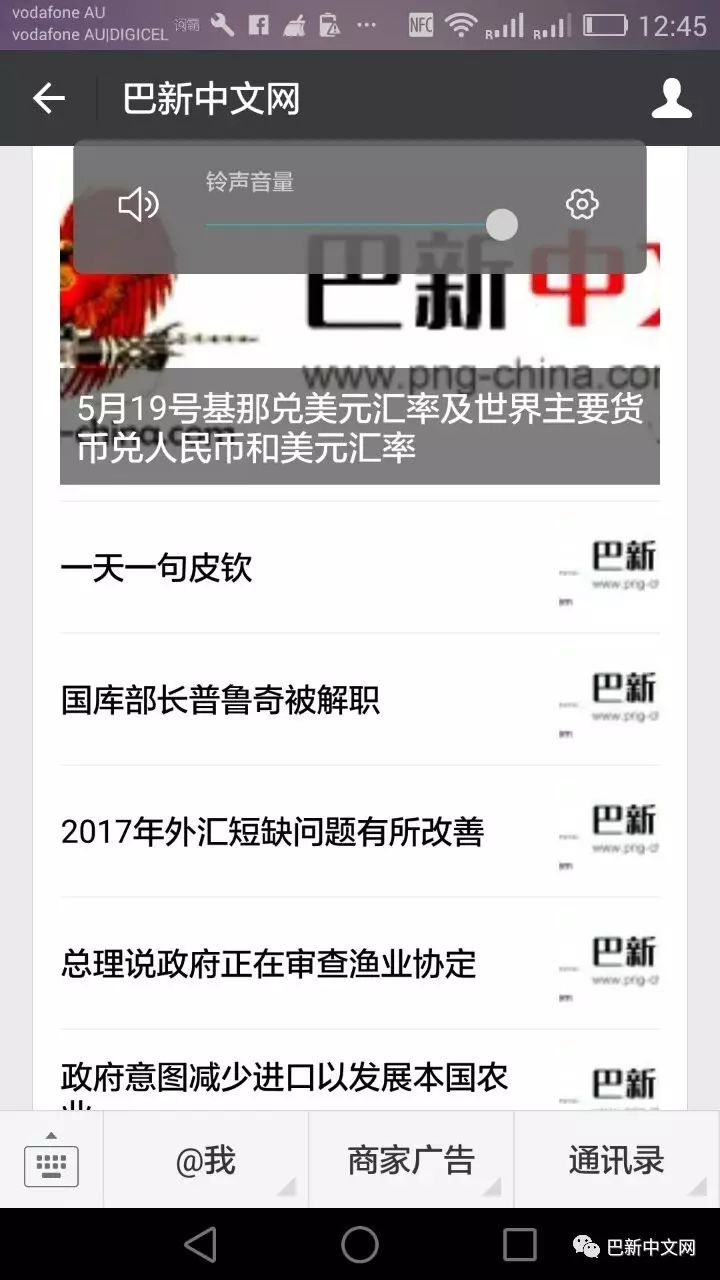The width and height of the screenshot is (720, 1280).
Task: Mute ringtone via the speaker icon
Action: click(x=138, y=205)
